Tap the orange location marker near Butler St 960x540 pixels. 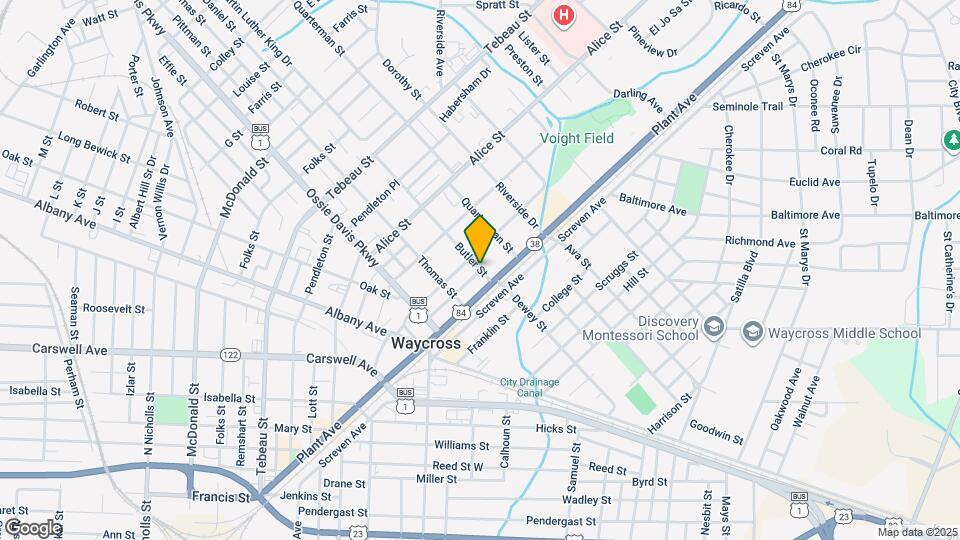480,238
